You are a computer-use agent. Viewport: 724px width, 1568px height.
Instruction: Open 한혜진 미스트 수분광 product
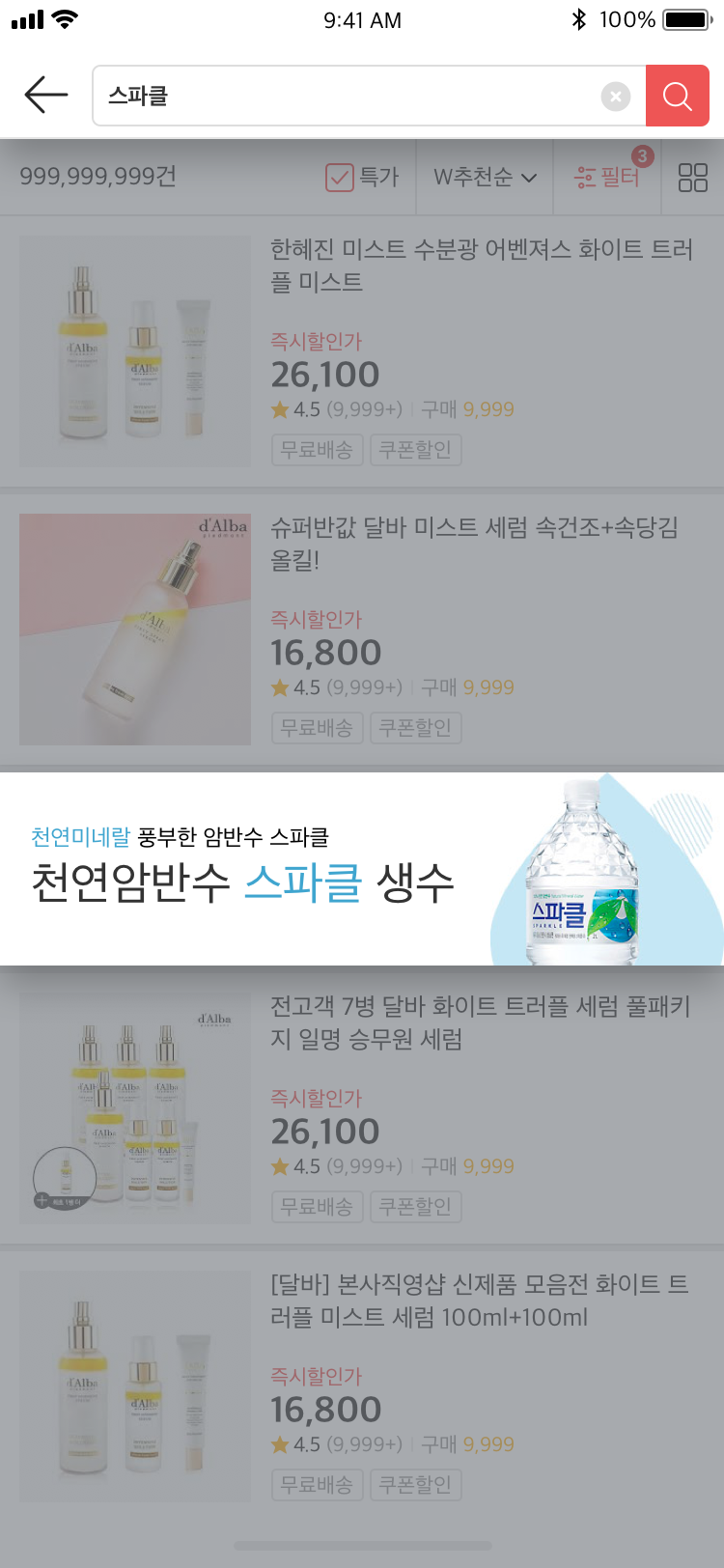(x=481, y=266)
